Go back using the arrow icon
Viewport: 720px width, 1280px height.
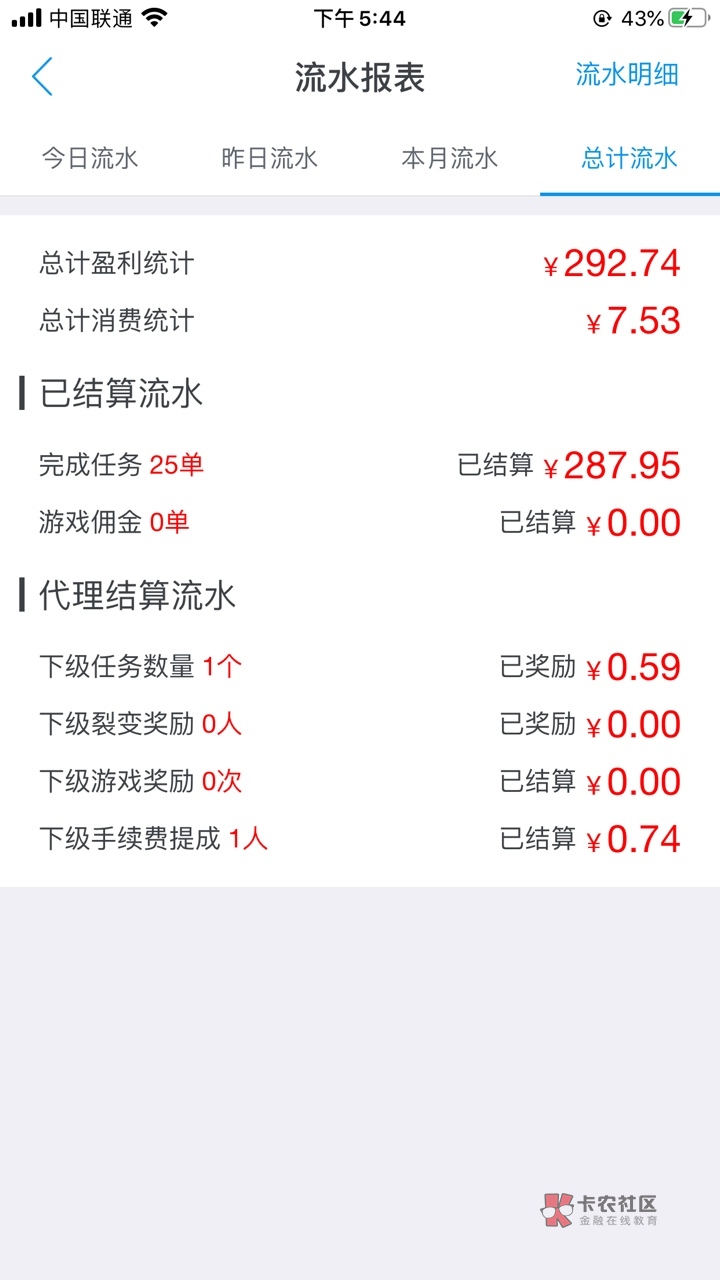click(x=42, y=77)
